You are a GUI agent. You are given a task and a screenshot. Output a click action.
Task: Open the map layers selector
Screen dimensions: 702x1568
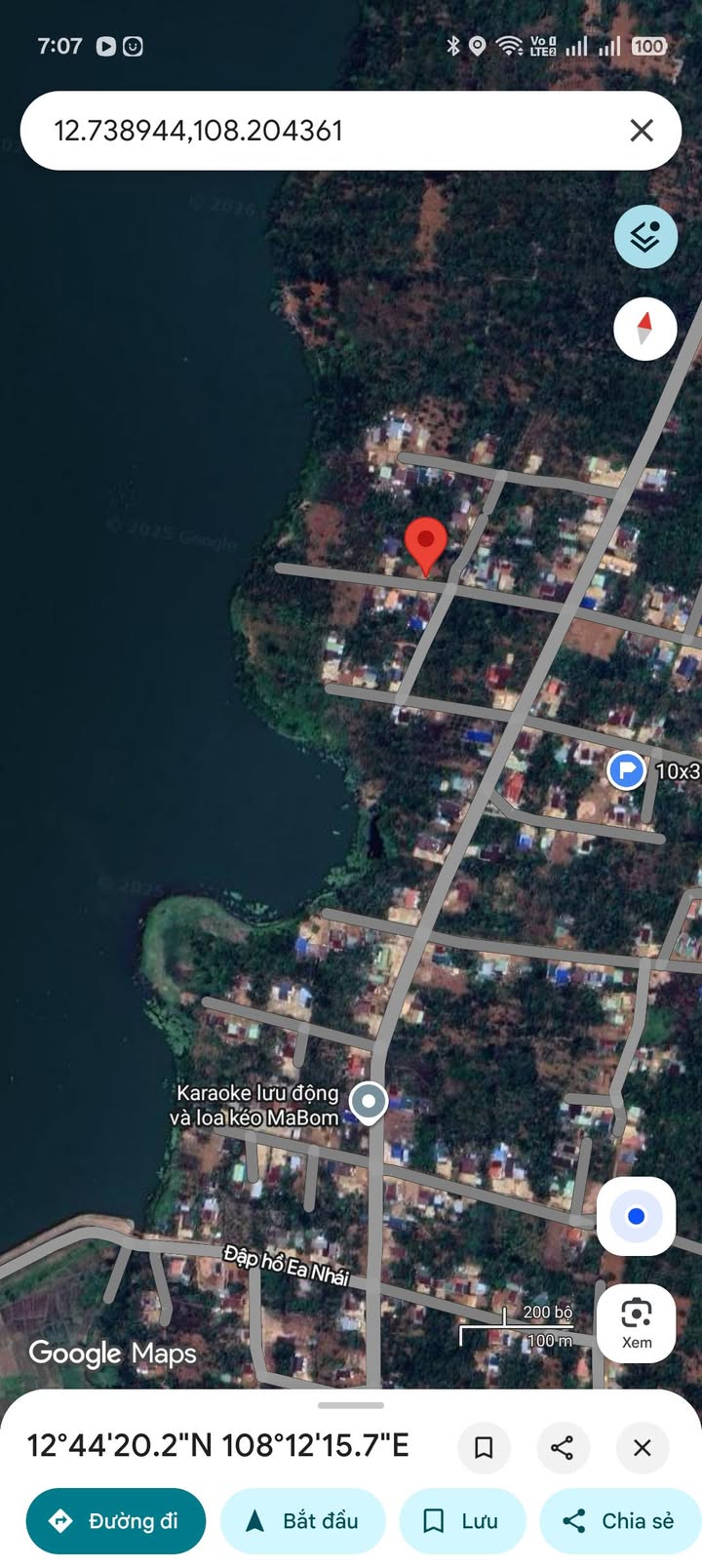[645, 236]
